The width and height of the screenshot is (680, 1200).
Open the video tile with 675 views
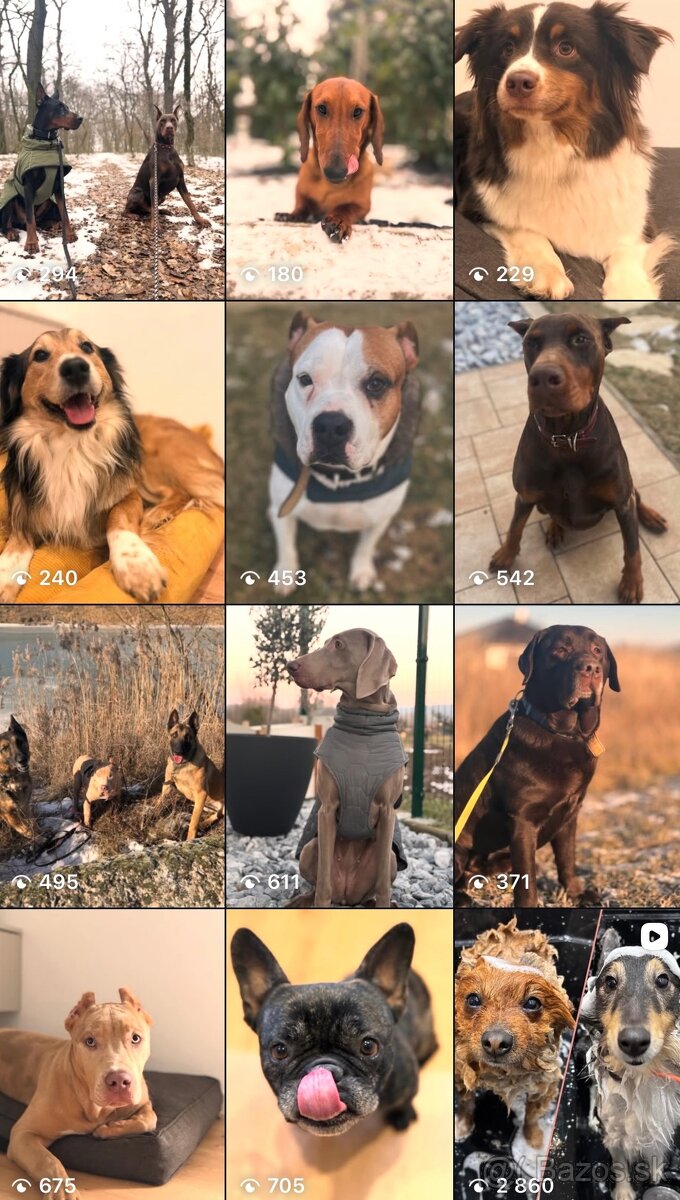click(112, 1055)
